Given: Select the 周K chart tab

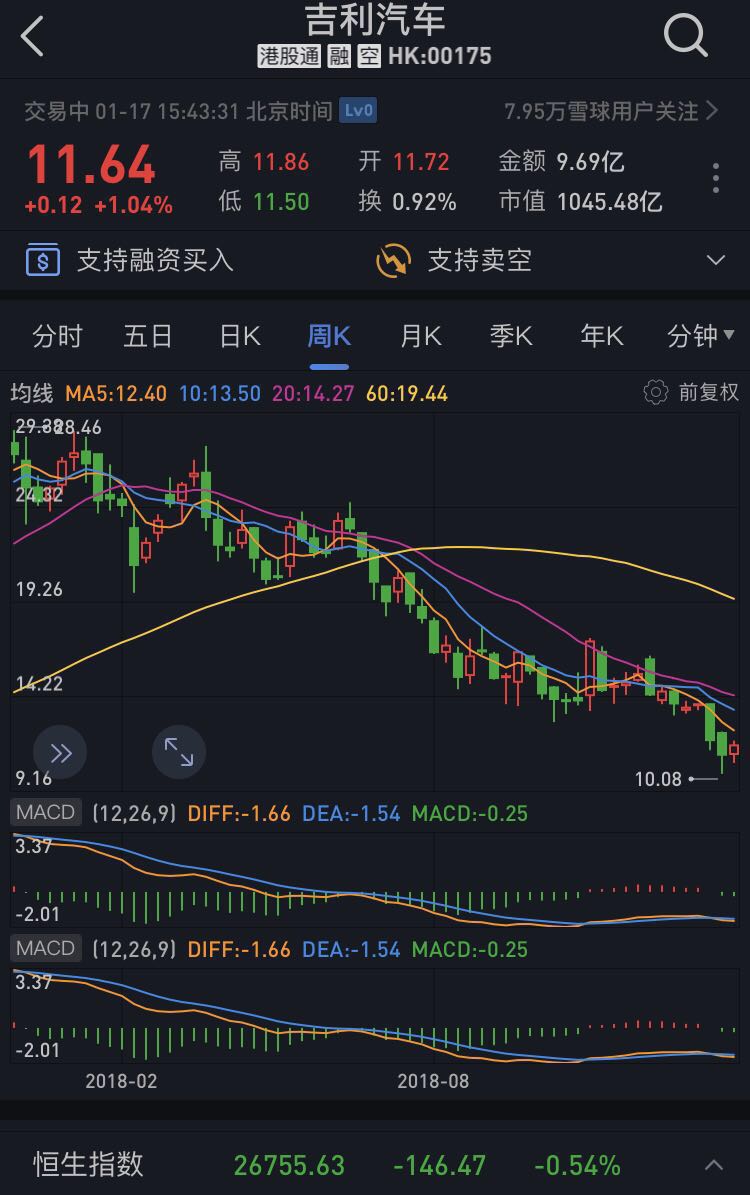Looking at the screenshot, I should 329,336.
